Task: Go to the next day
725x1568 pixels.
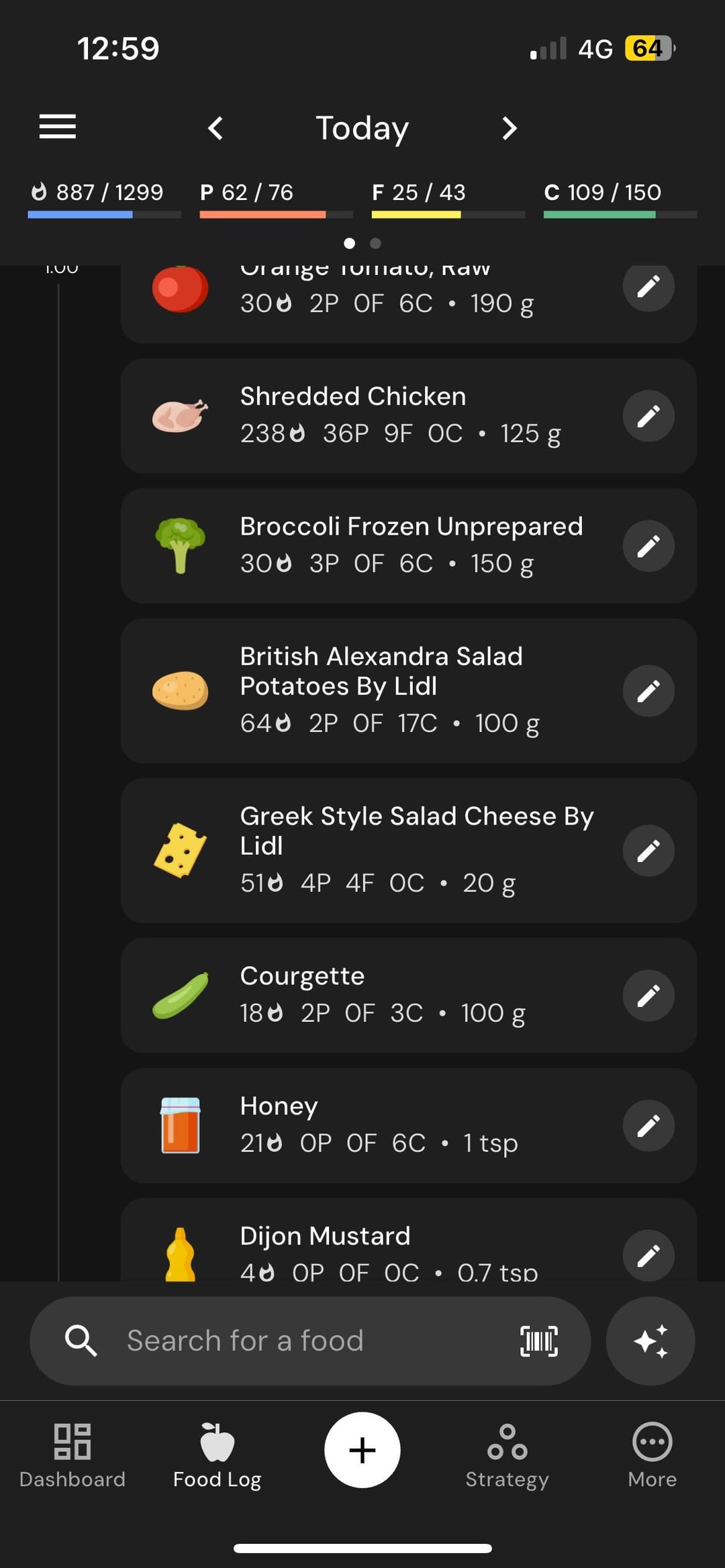Action: pyautogui.click(x=510, y=128)
